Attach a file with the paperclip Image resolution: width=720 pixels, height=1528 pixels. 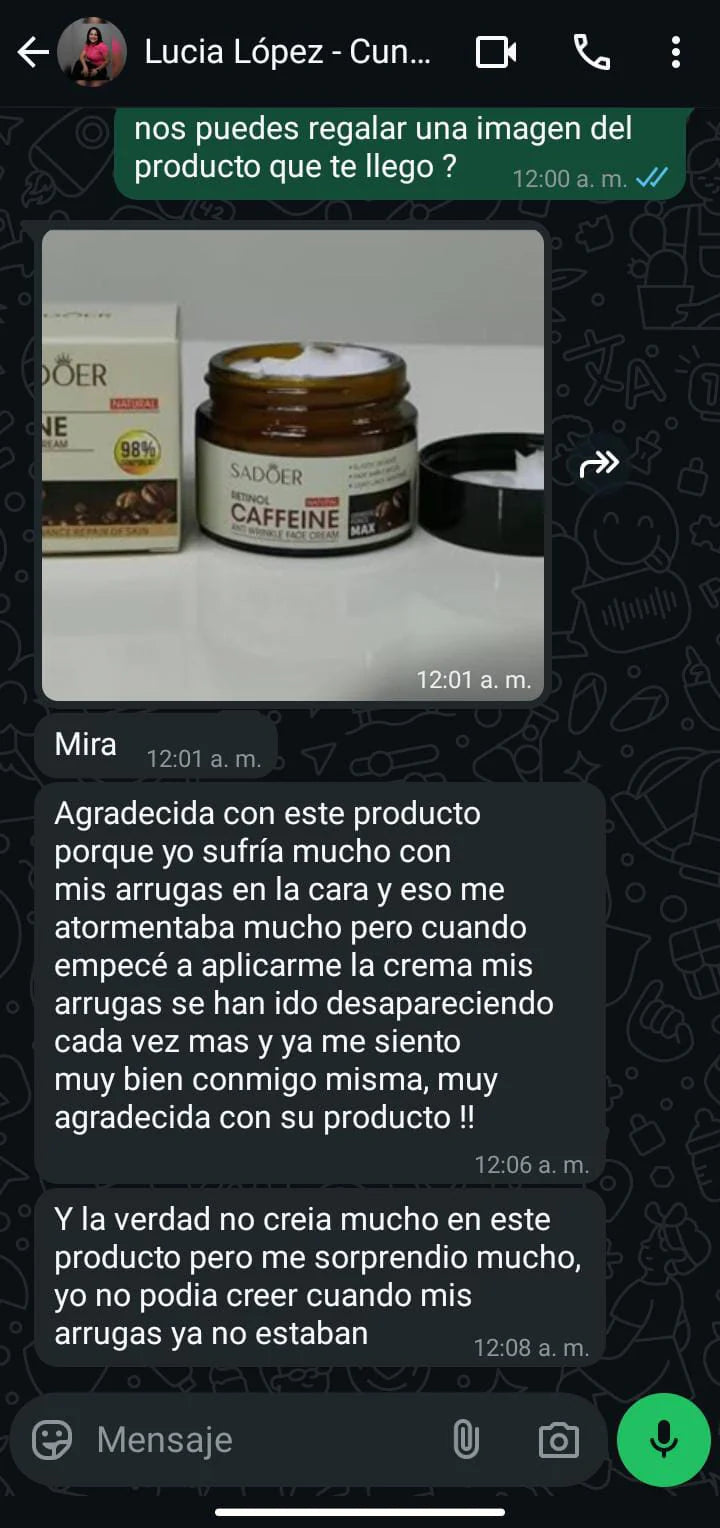tap(466, 1440)
